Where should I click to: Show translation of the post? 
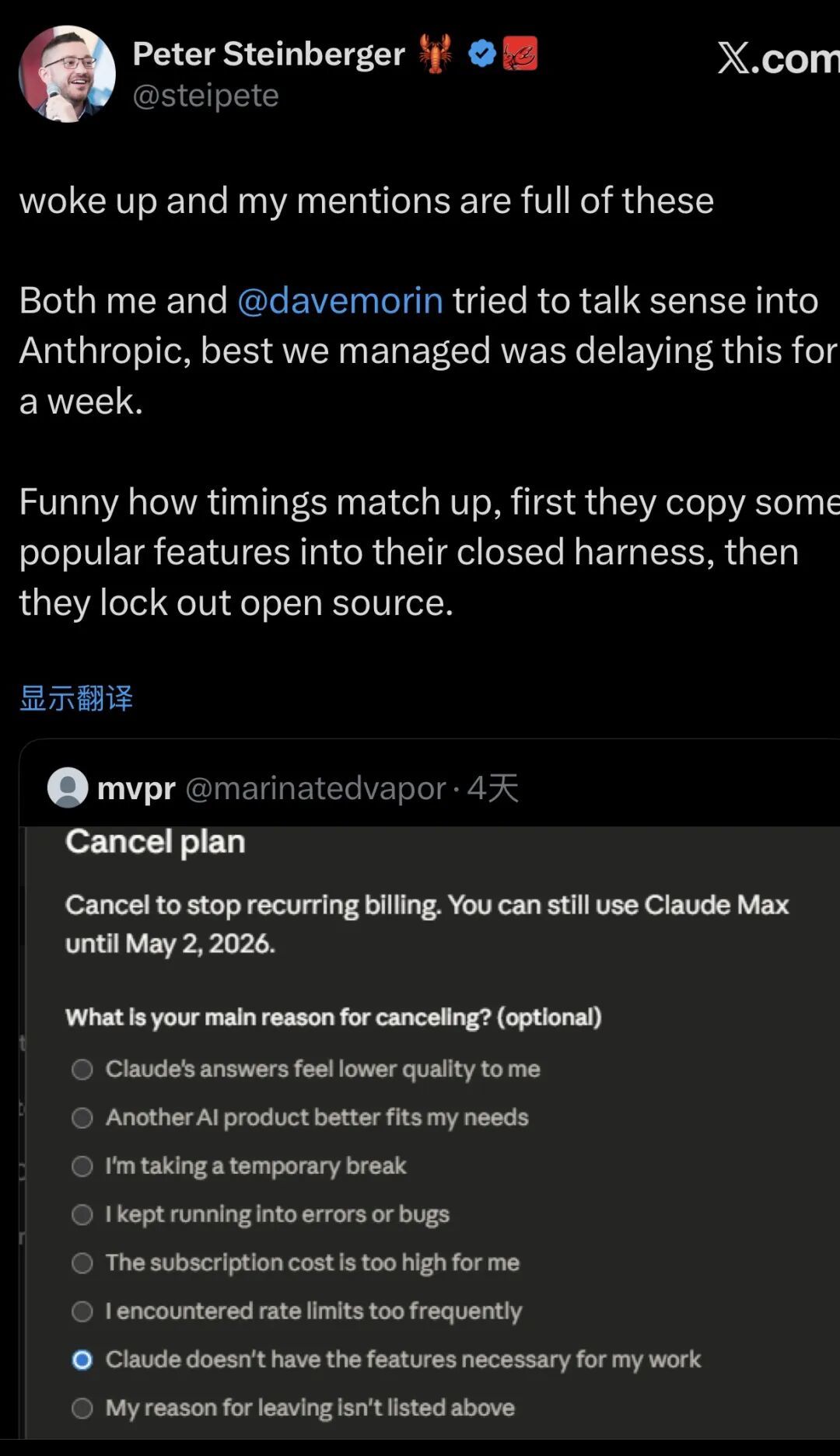click(76, 698)
